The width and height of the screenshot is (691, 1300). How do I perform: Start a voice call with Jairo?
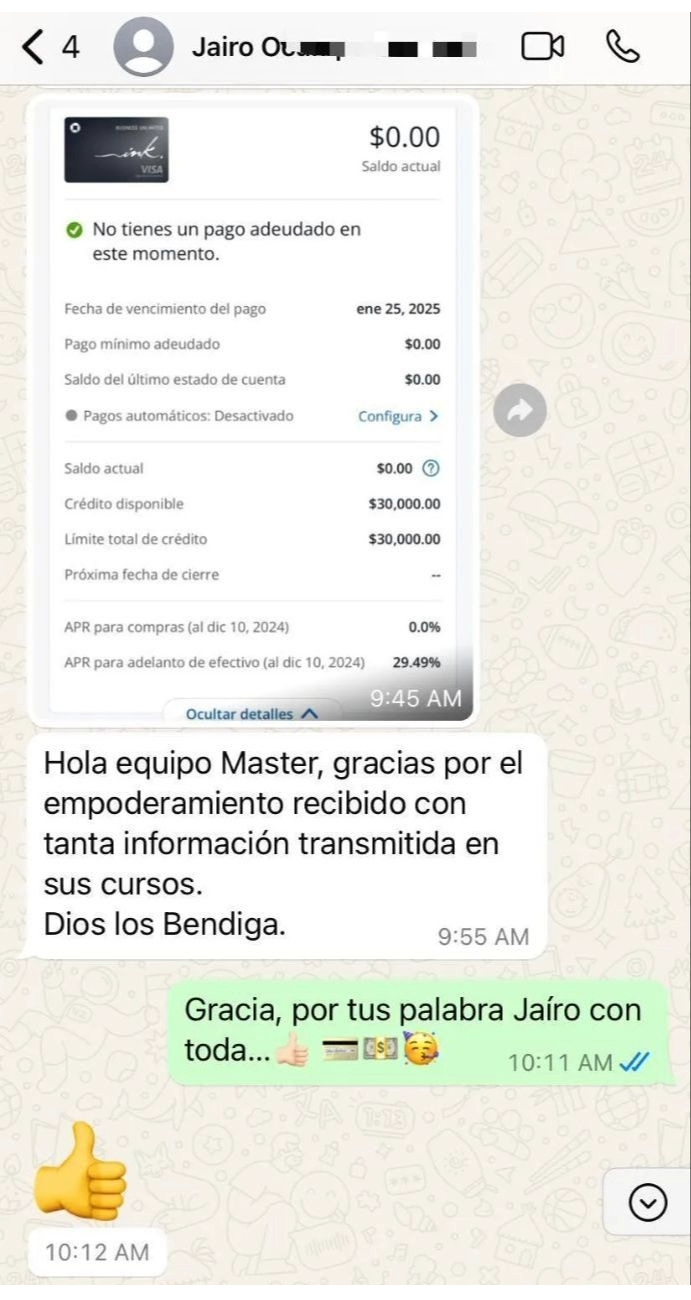tap(623, 47)
